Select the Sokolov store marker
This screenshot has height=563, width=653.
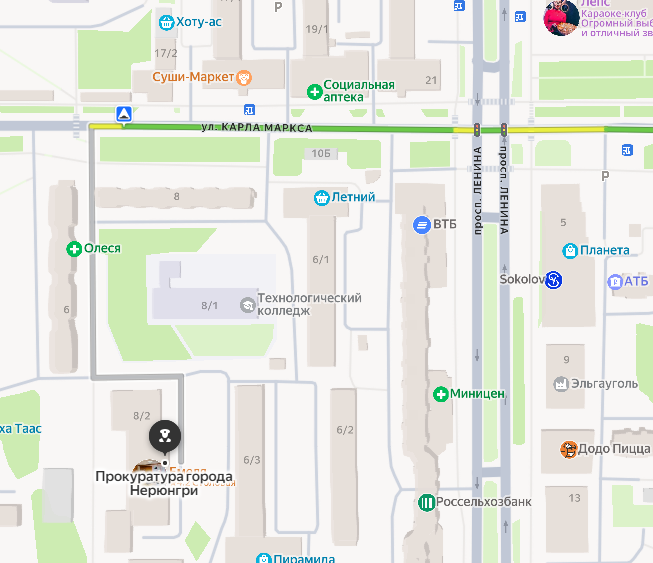pos(553,281)
